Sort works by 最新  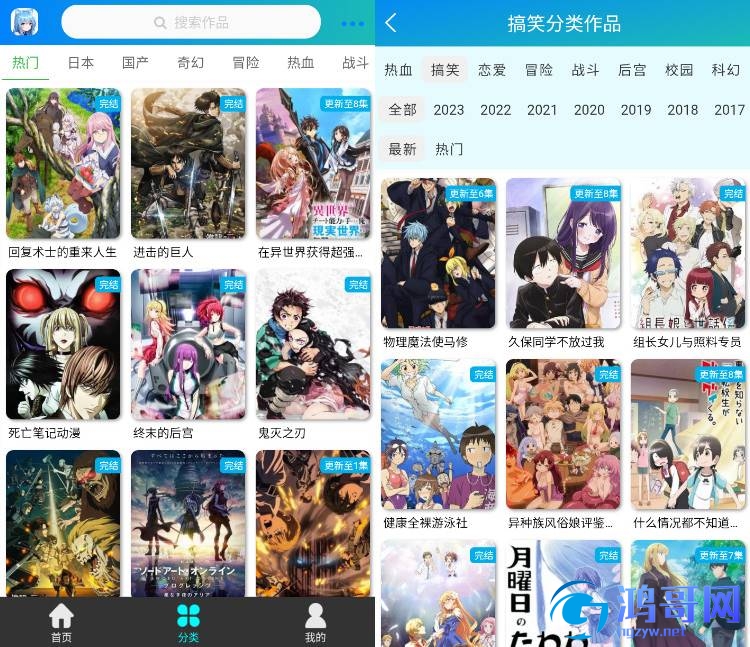pos(402,149)
